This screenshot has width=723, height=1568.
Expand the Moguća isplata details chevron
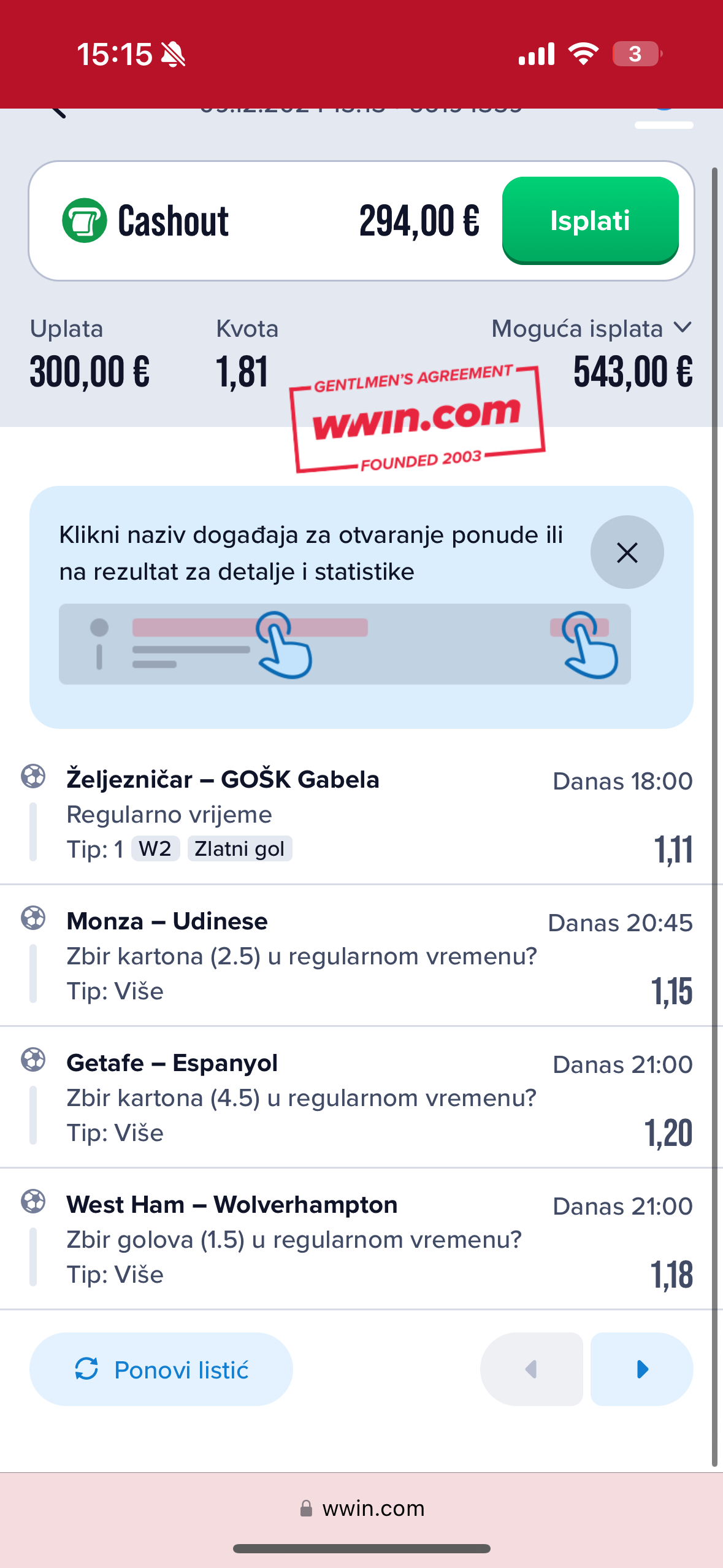coord(683,328)
